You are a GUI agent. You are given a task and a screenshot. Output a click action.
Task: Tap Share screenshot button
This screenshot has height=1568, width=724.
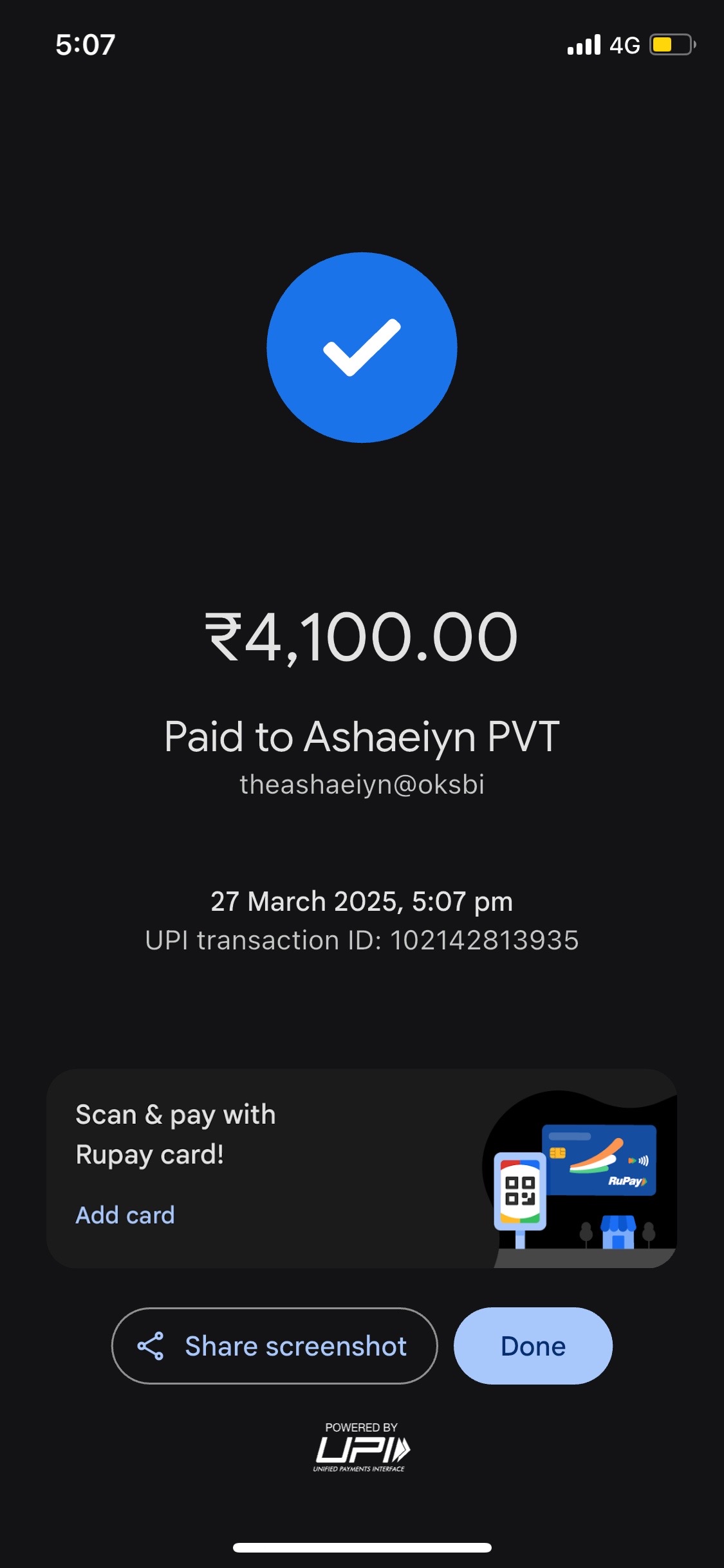[x=275, y=1345]
